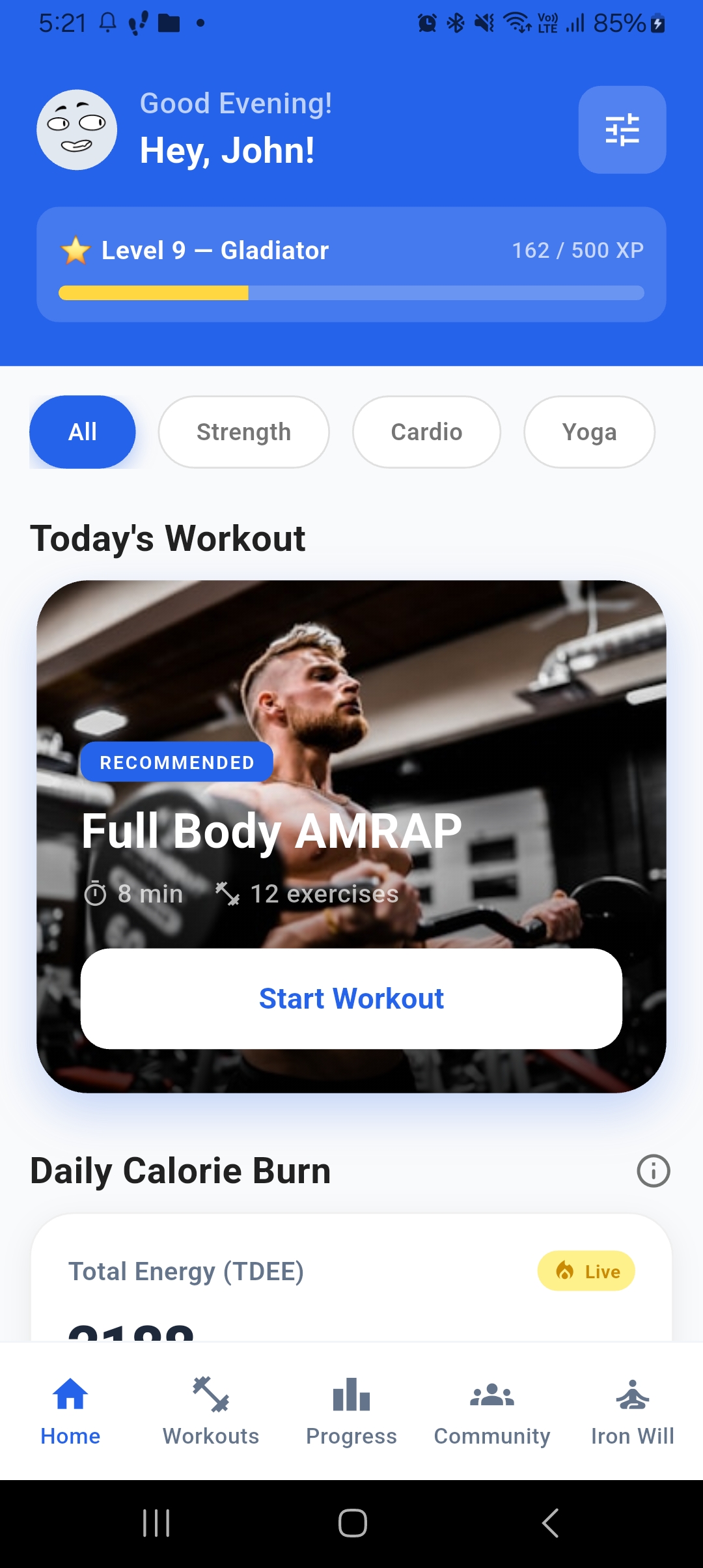The image size is (703, 1568).
Task: Filter workouts by Strength
Action: click(x=243, y=432)
